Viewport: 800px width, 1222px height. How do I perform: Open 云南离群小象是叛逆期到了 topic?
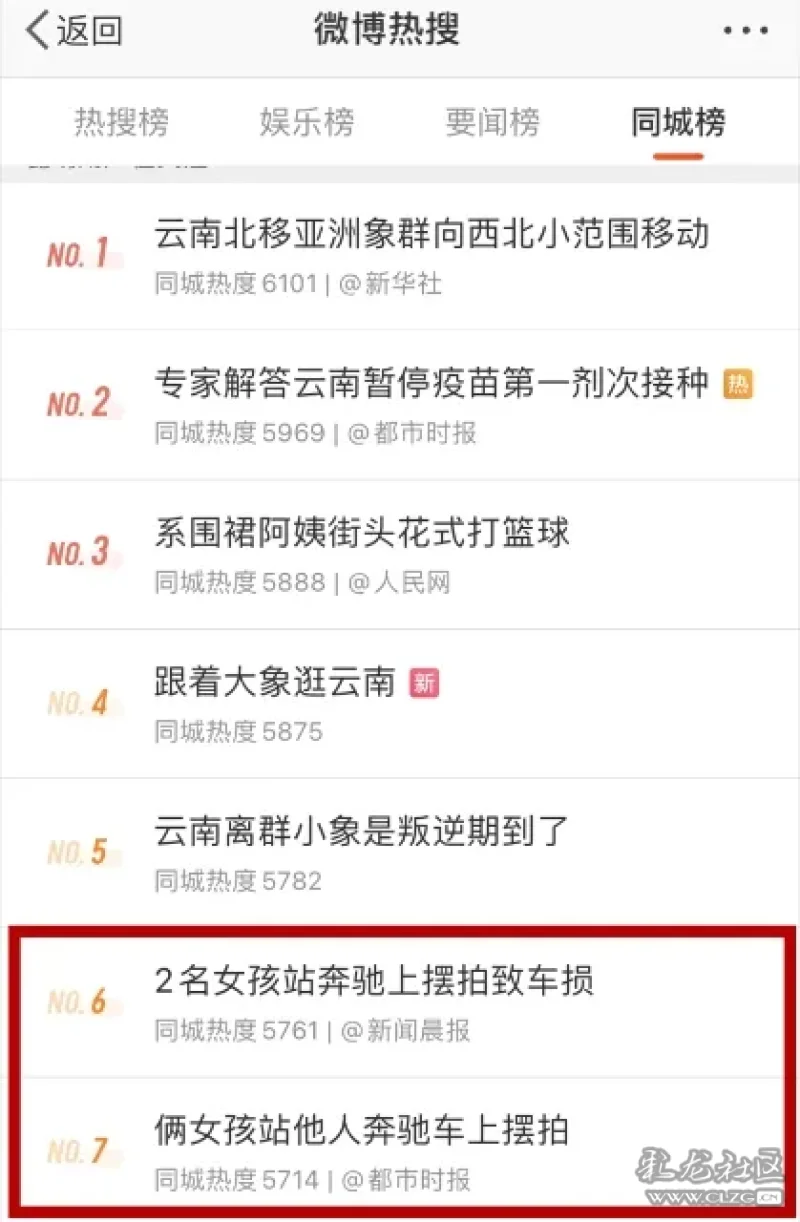click(362, 831)
